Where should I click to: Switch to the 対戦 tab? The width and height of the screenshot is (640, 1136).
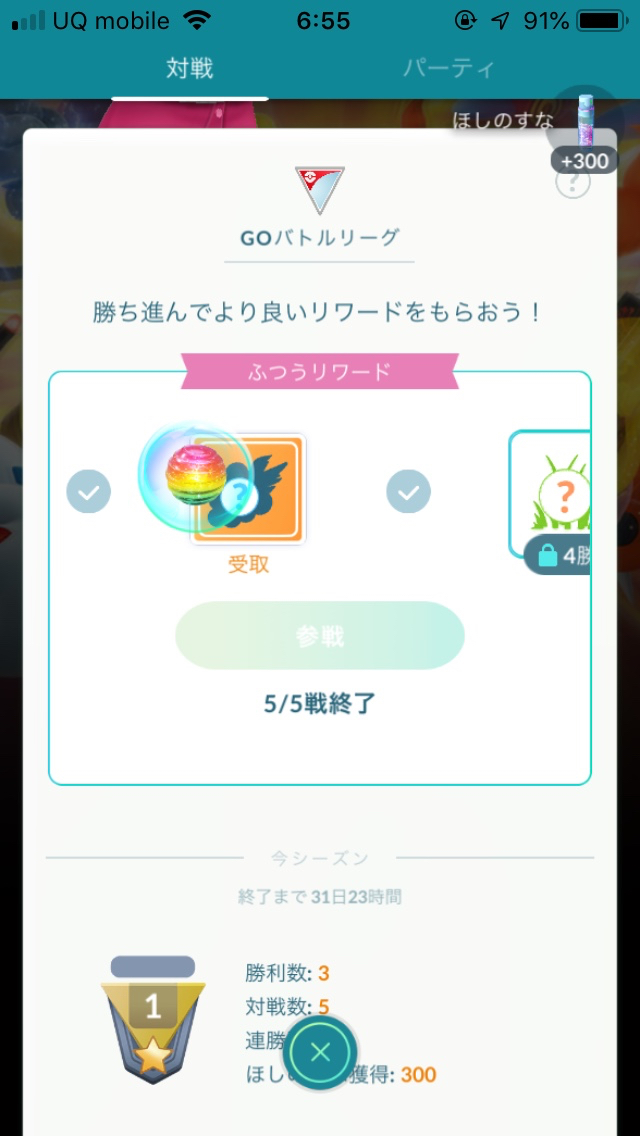pos(189,69)
